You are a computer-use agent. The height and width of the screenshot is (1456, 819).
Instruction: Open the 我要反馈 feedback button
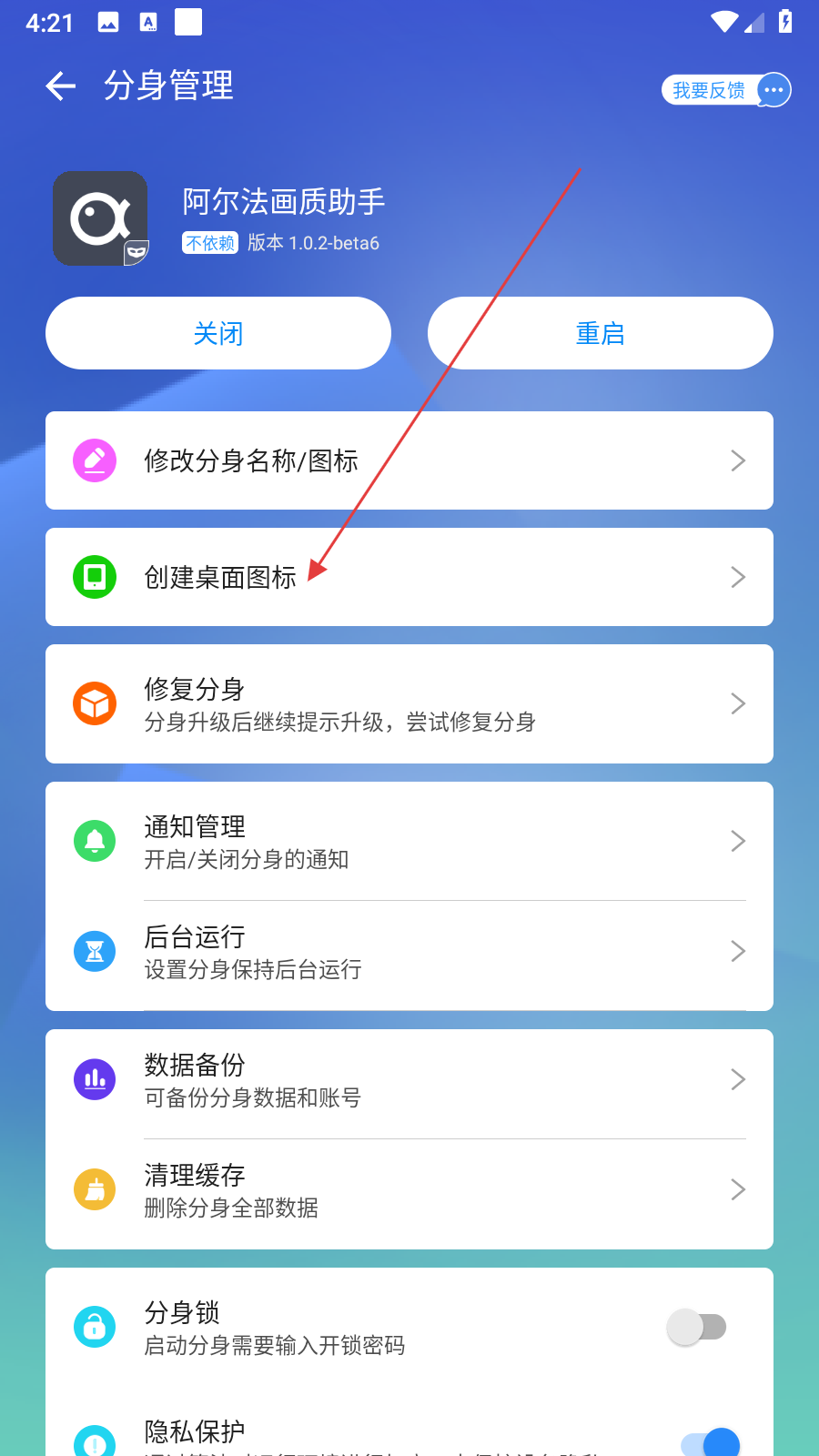click(x=725, y=90)
